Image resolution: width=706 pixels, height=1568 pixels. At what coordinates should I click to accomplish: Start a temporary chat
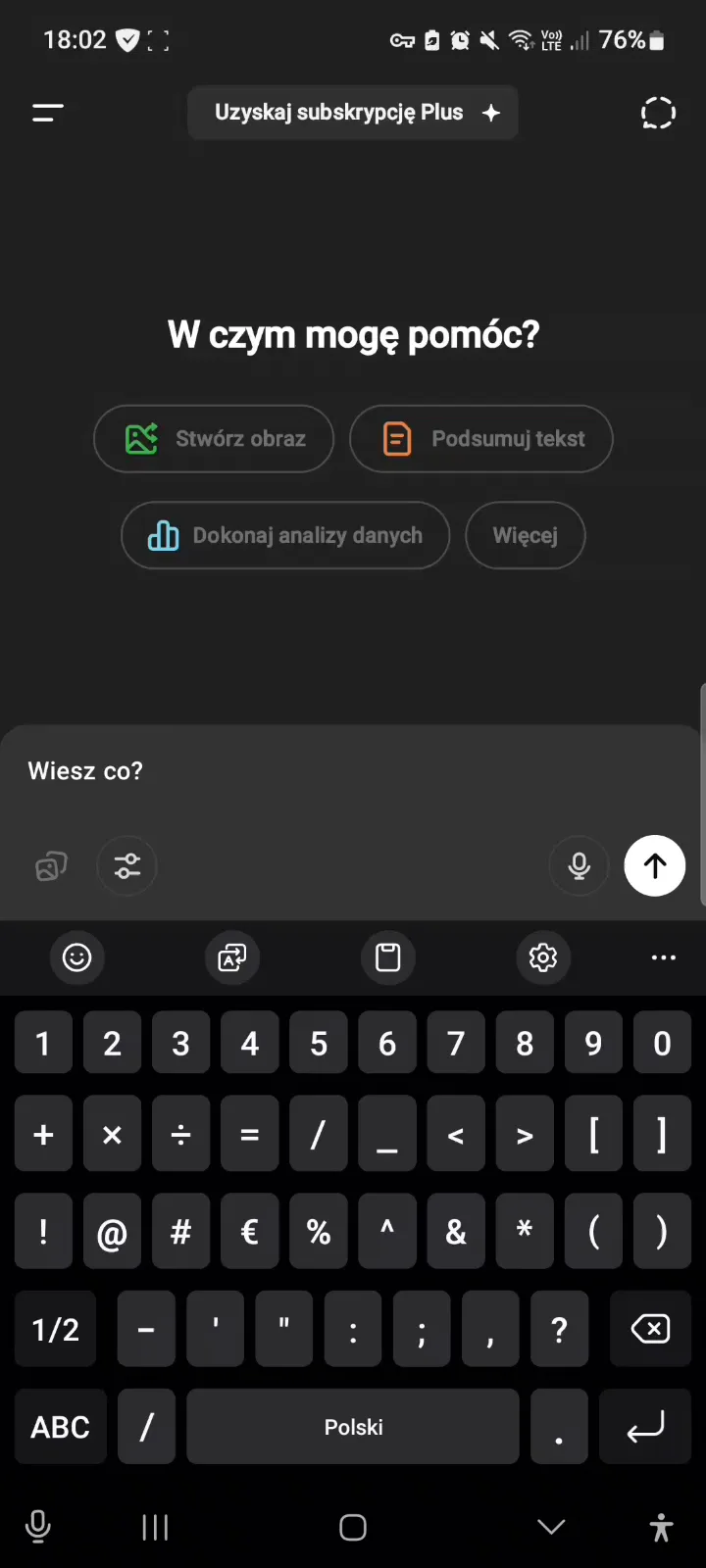[658, 113]
